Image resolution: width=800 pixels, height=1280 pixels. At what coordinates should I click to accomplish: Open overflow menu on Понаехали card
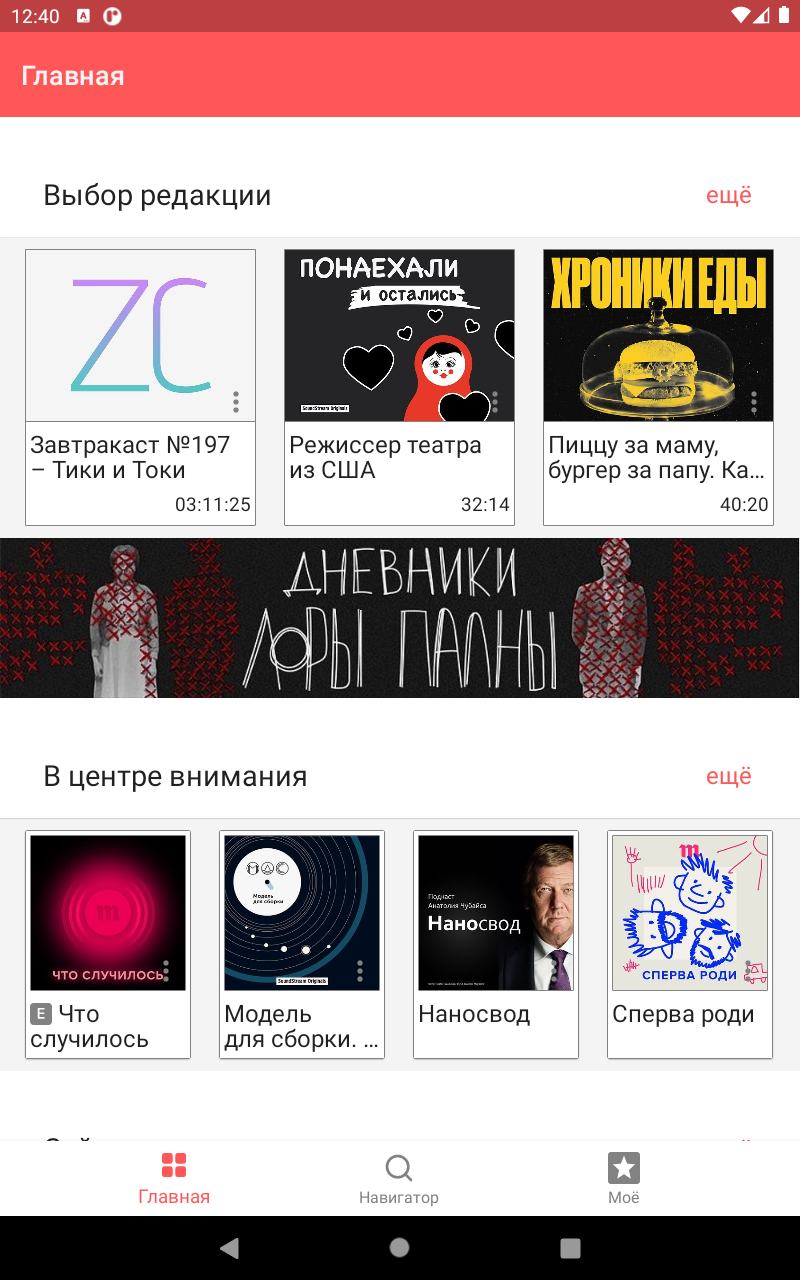click(495, 402)
